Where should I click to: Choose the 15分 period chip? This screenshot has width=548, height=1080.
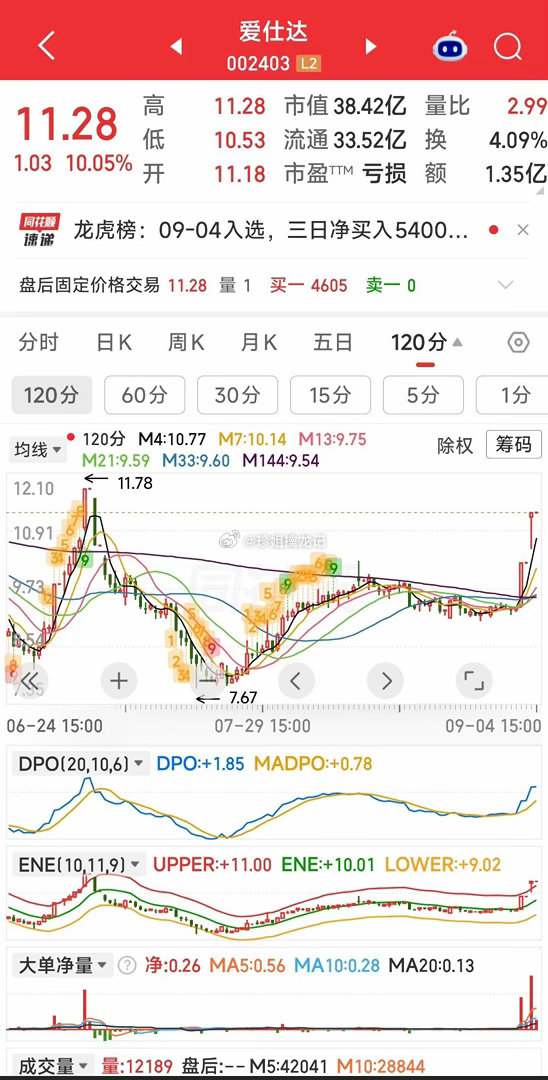click(330, 395)
